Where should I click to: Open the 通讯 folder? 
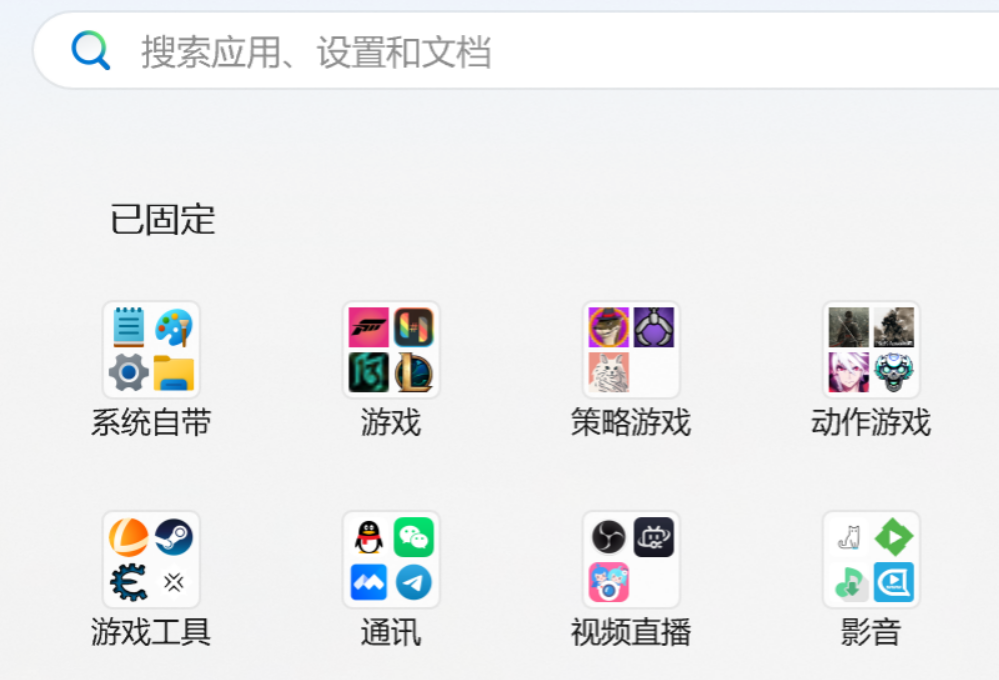click(x=391, y=560)
